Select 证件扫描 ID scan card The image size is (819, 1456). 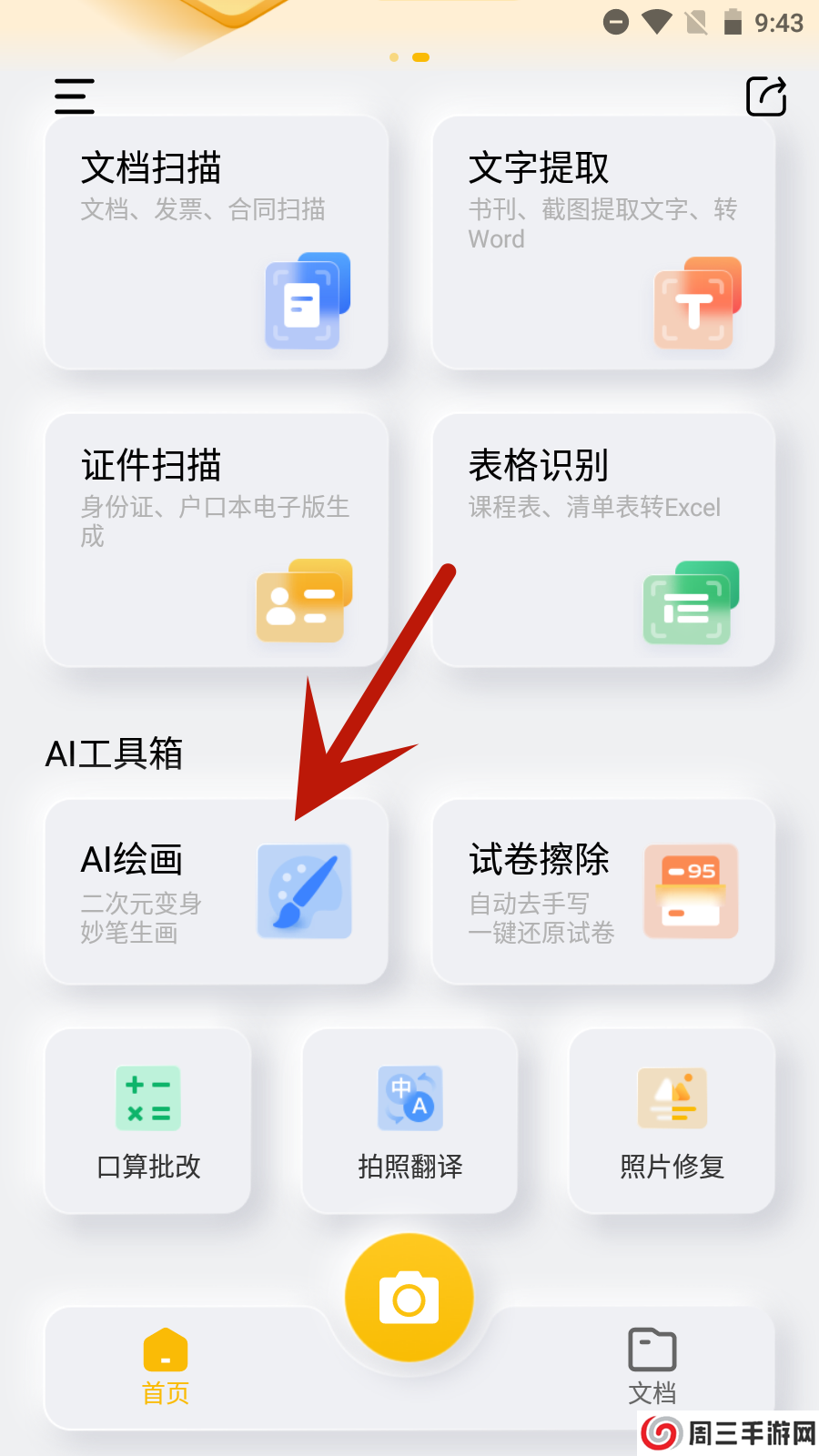coord(217,540)
